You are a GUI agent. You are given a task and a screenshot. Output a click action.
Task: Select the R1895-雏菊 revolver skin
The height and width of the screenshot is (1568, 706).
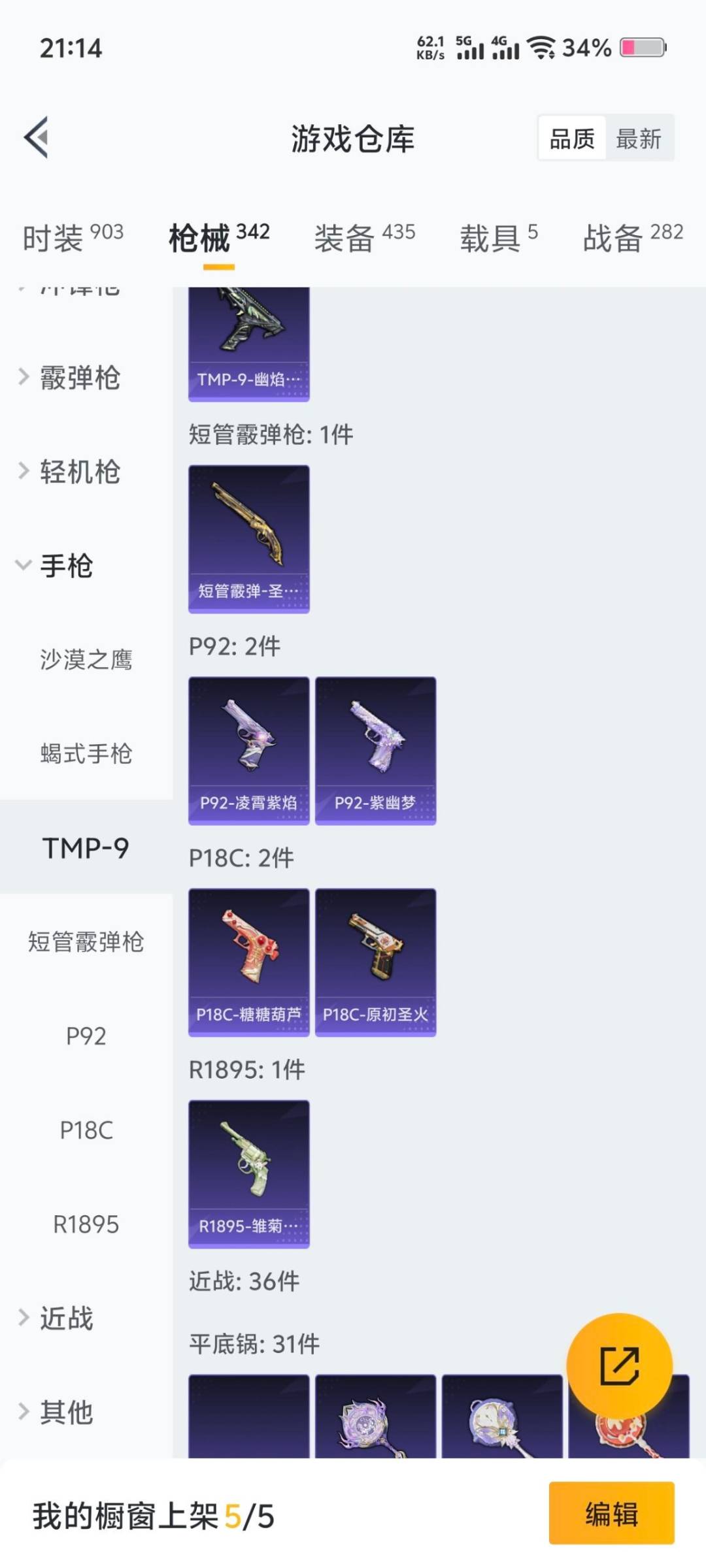[x=248, y=1173]
